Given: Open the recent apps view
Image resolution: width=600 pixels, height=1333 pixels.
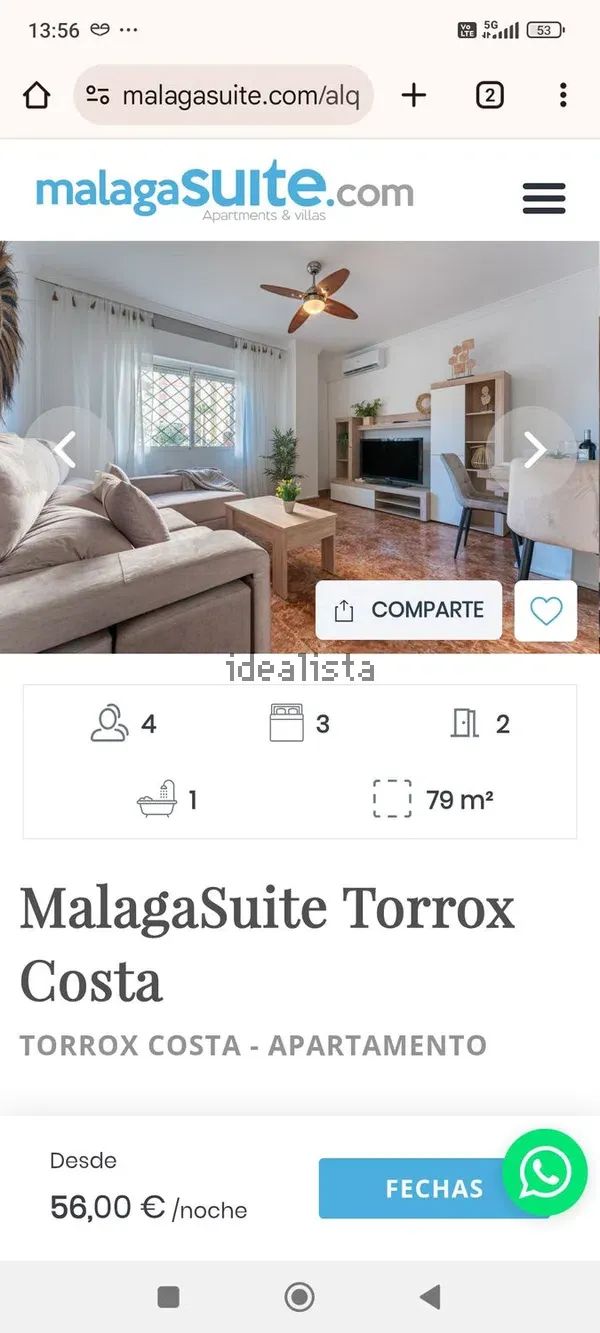Looking at the screenshot, I should [x=169, y=1297].
